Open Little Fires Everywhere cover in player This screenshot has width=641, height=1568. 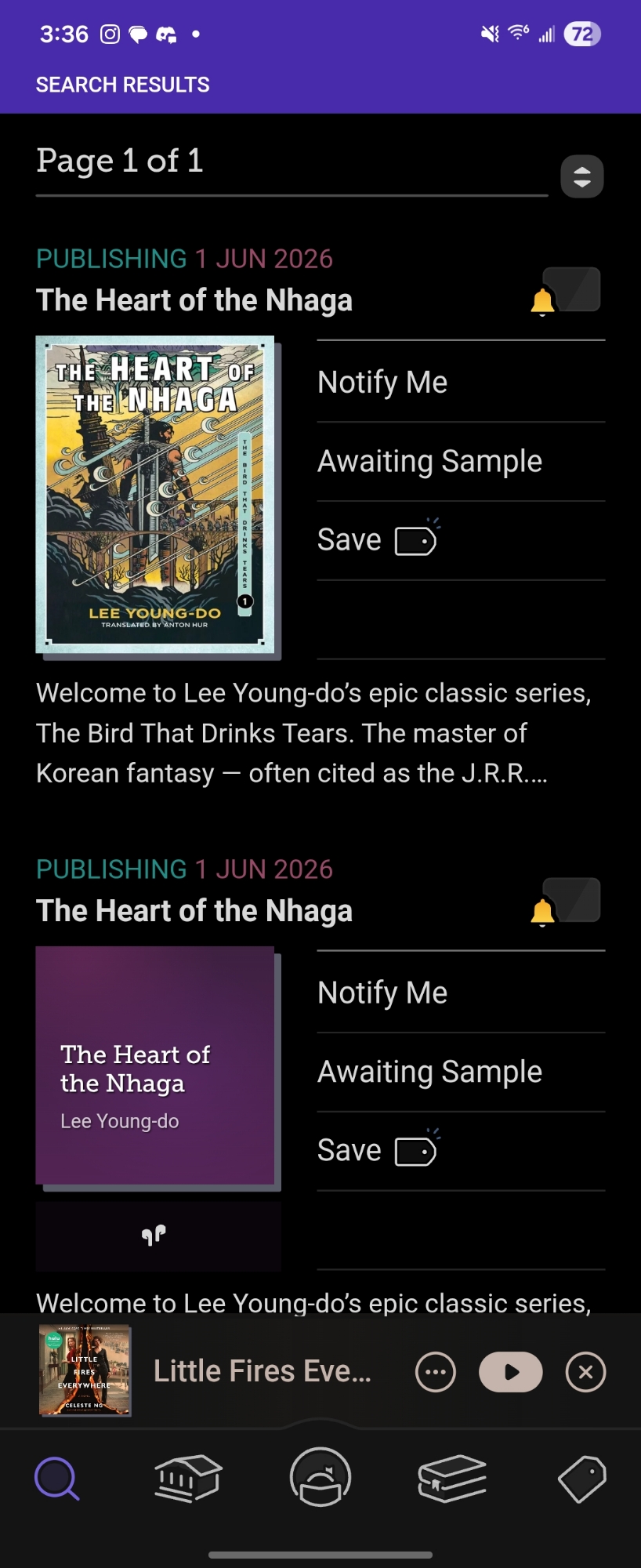(x=85, y=1370)
